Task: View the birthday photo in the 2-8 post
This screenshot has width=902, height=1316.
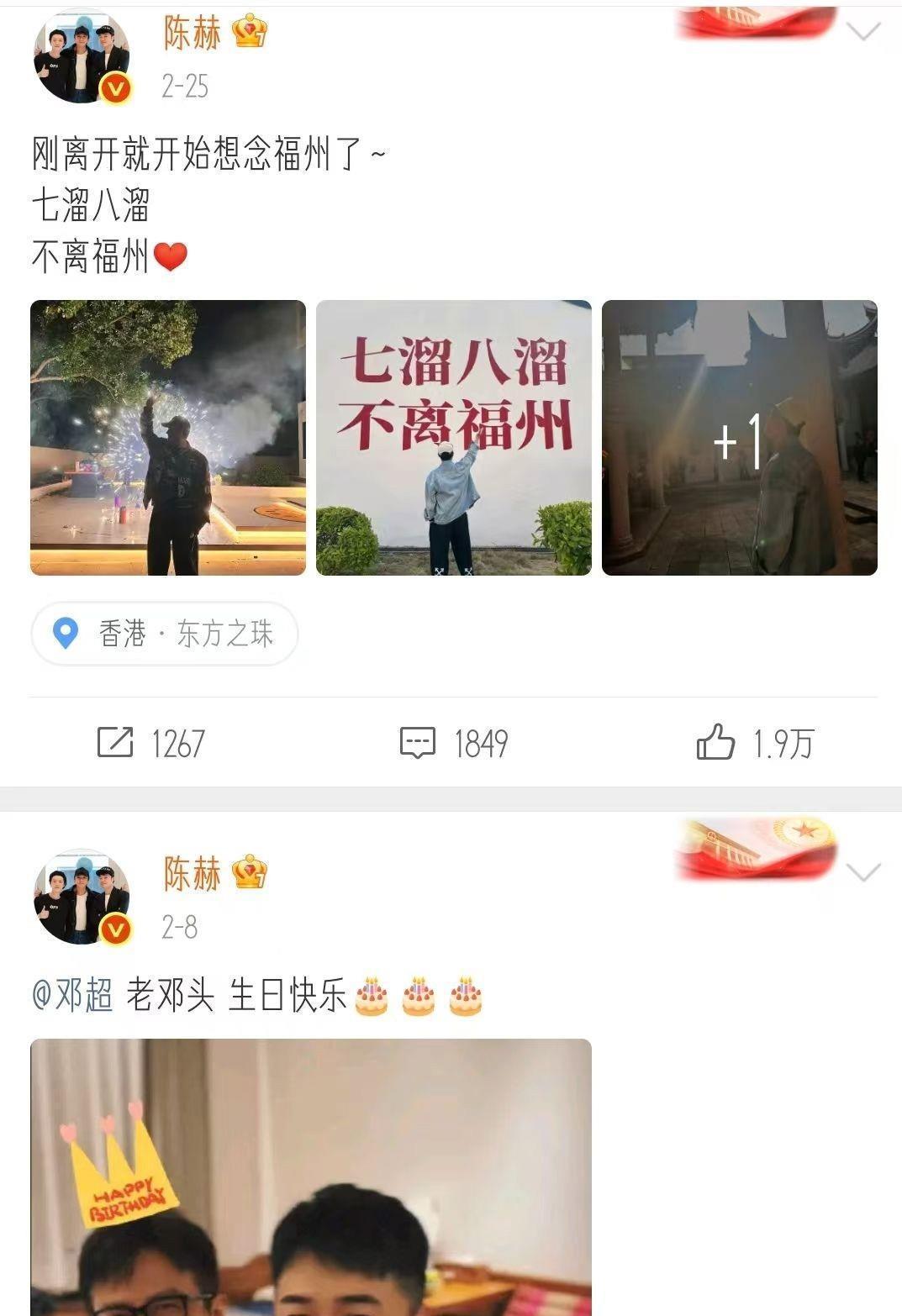Action: coord(311,1177)
